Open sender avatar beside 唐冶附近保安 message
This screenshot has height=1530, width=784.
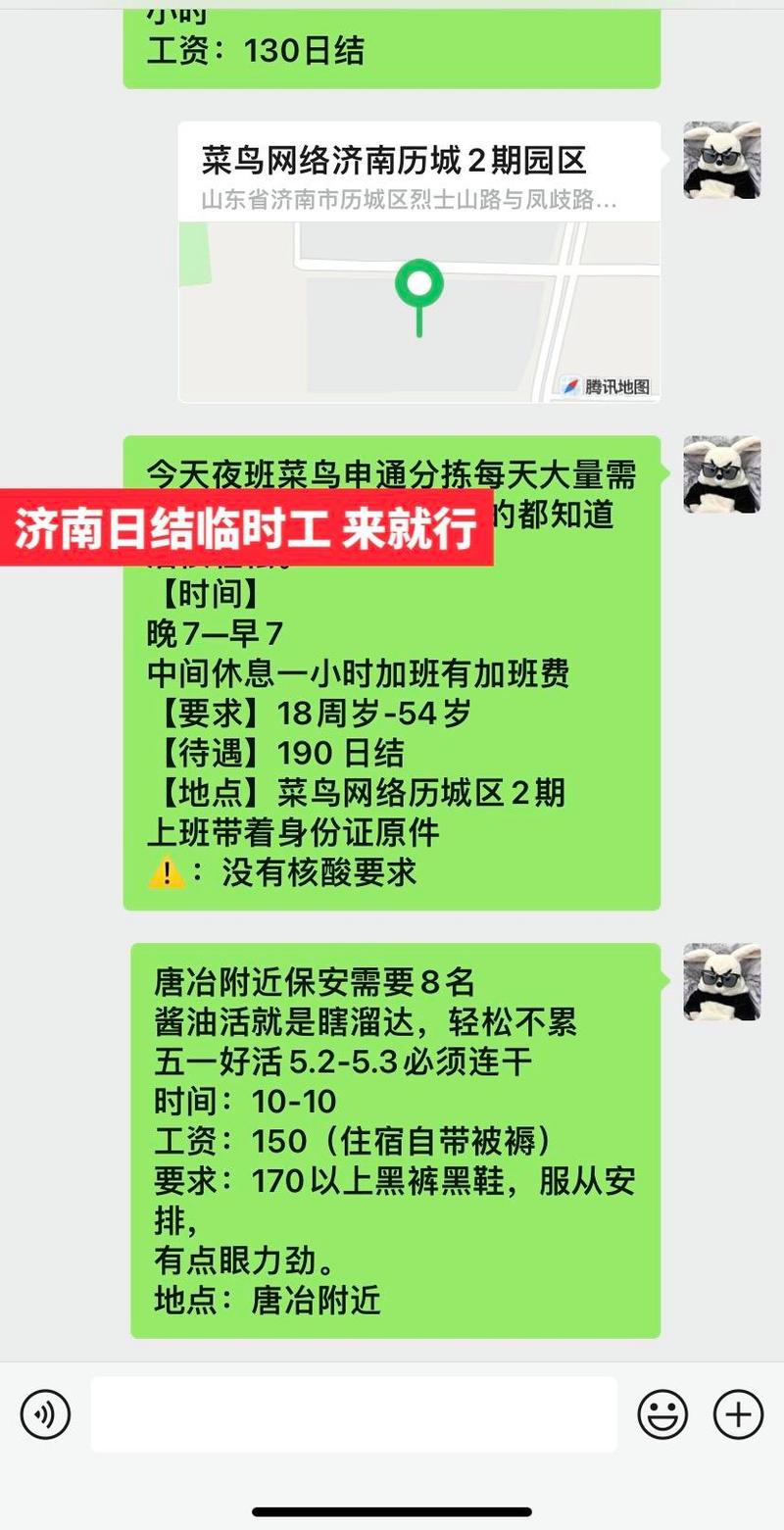click(721, 982)
